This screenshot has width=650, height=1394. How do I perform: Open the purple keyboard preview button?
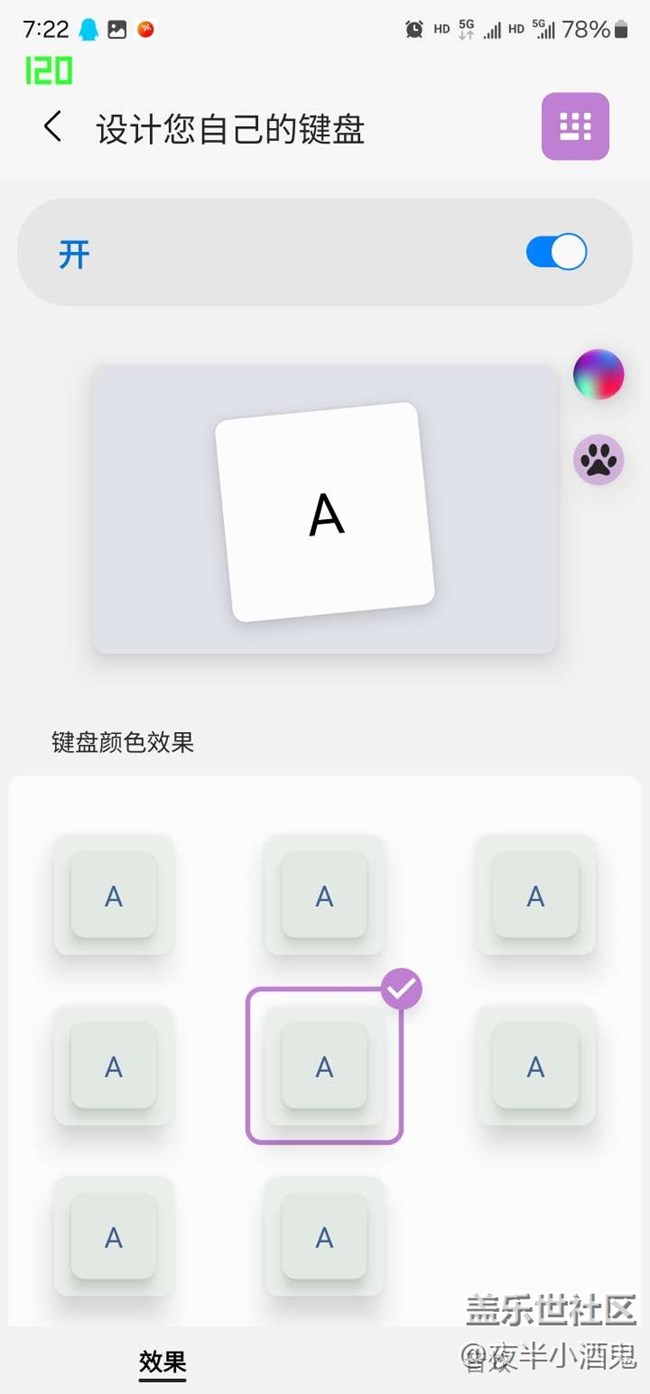575,126
